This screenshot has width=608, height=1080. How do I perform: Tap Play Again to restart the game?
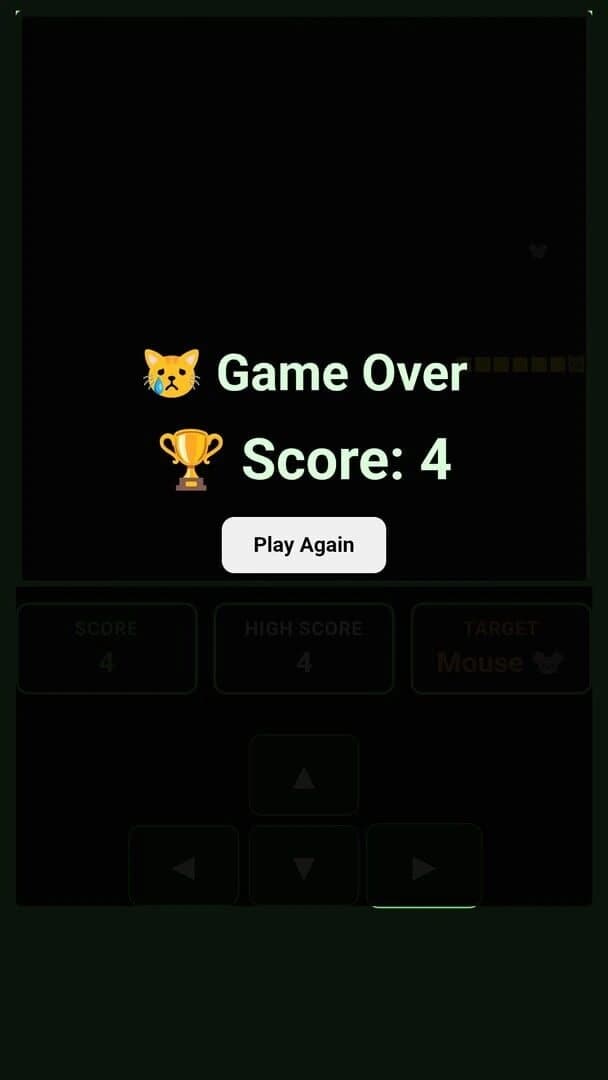click(304, 545)
